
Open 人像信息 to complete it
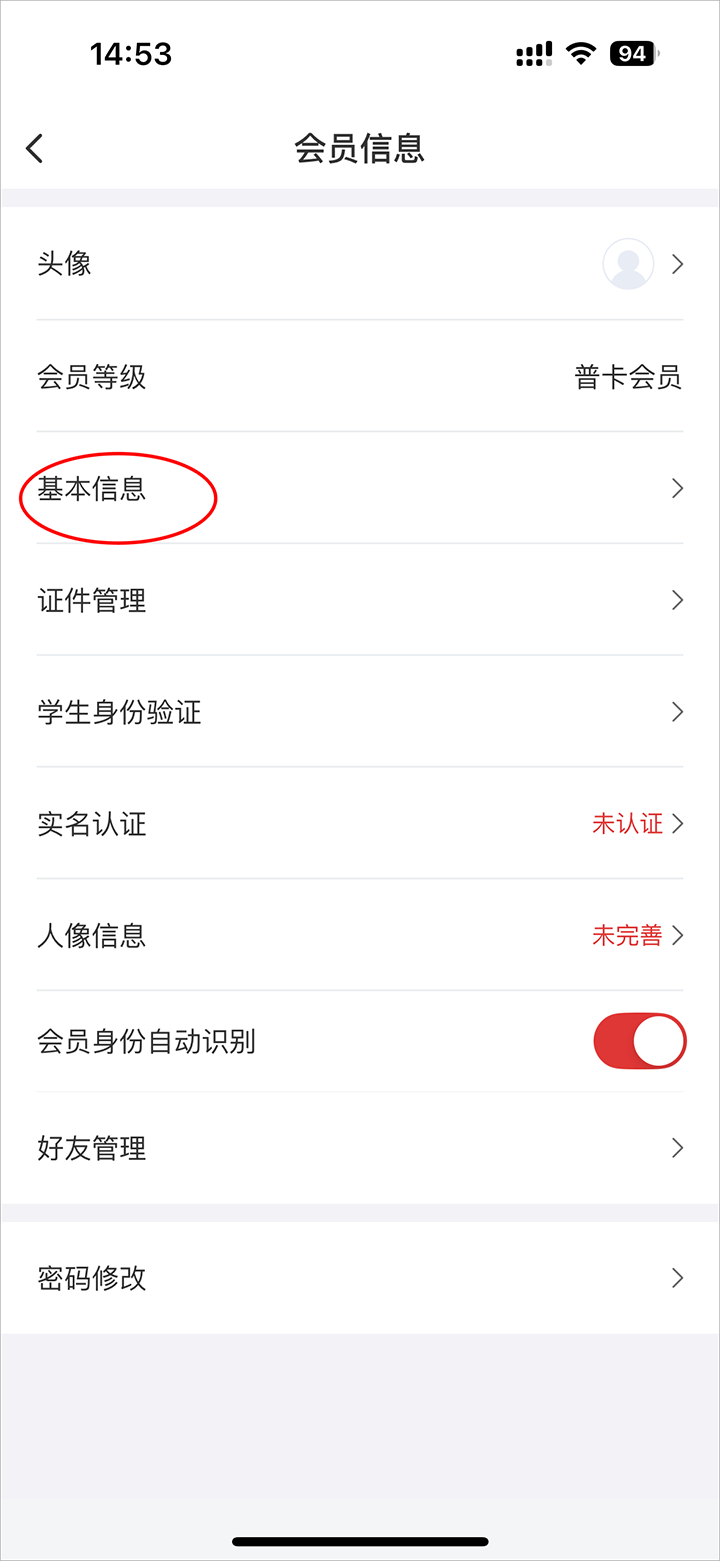pos(360,936)
